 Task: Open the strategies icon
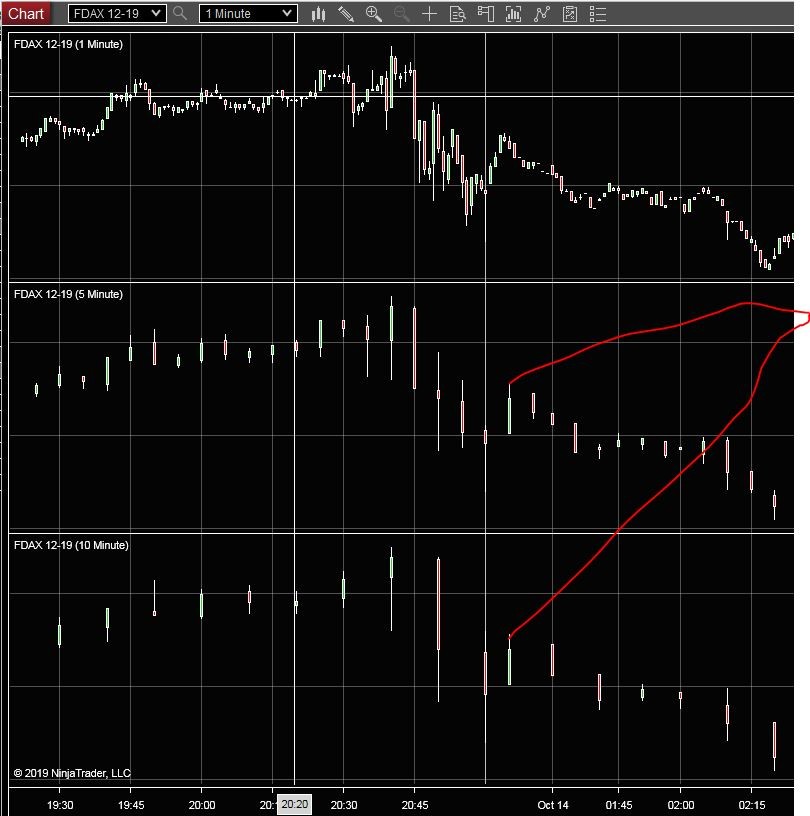point(542,13)
